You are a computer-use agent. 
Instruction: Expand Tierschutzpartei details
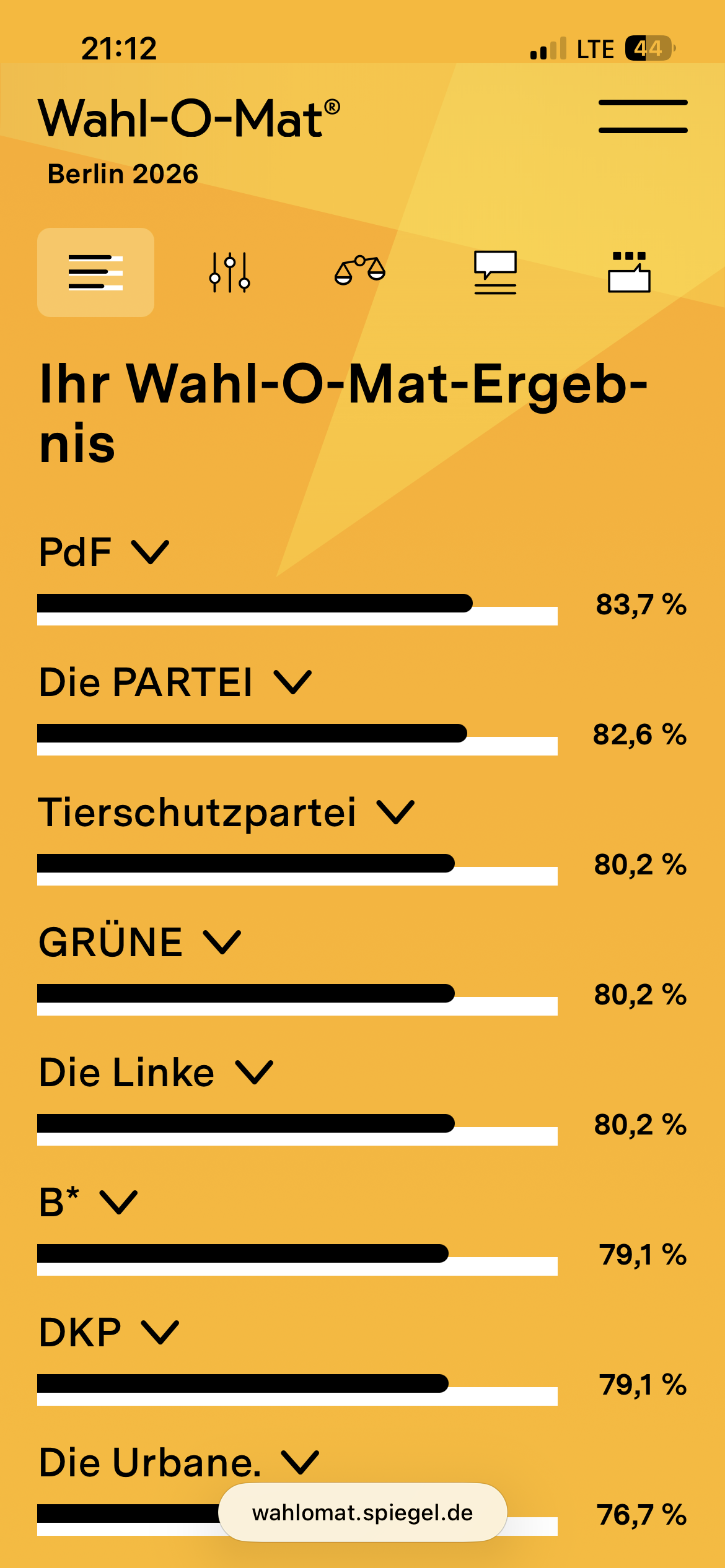[x=226, y=812]
